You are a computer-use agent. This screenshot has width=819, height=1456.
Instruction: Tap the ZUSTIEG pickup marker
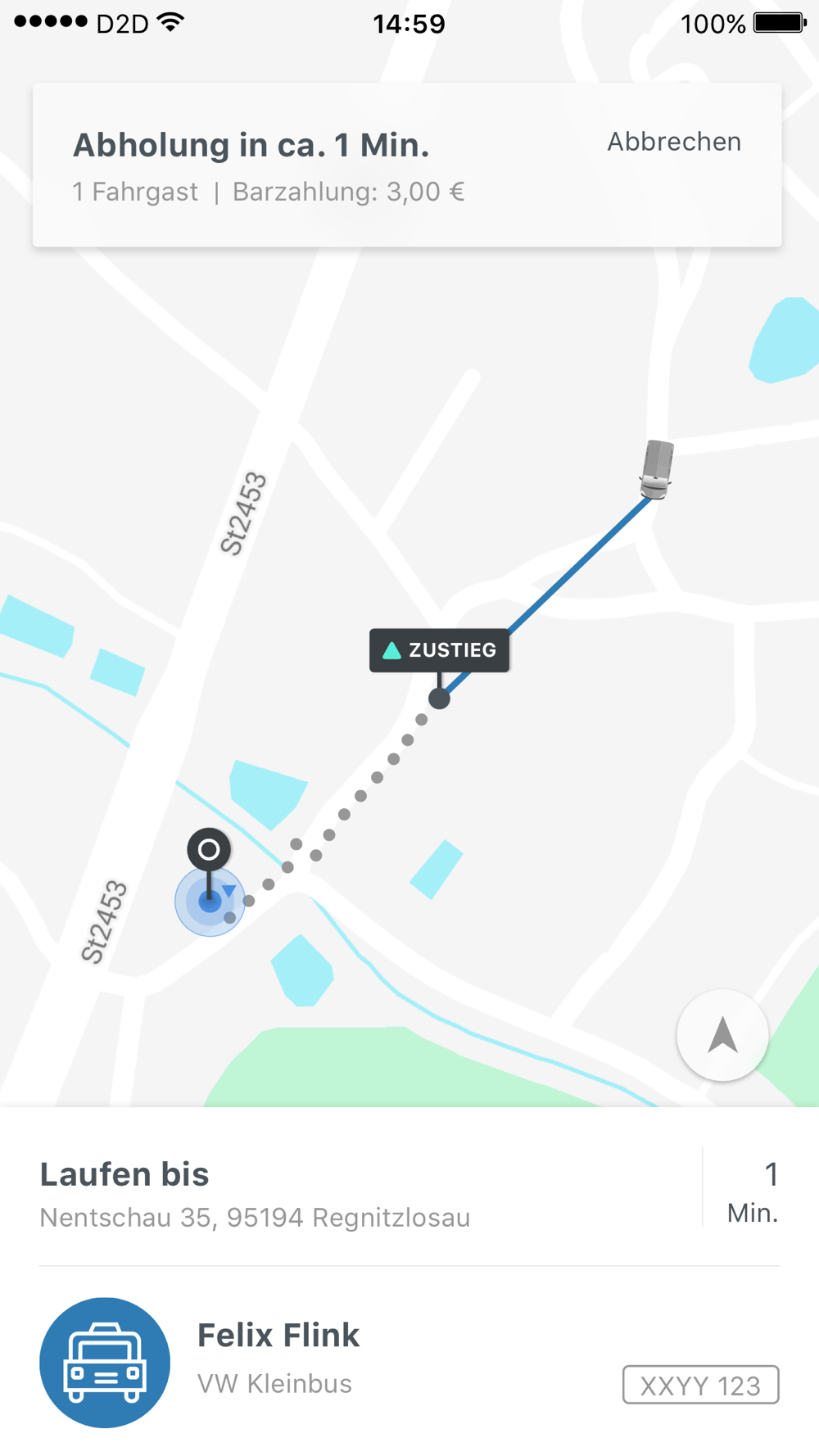(x=440, y=650)
